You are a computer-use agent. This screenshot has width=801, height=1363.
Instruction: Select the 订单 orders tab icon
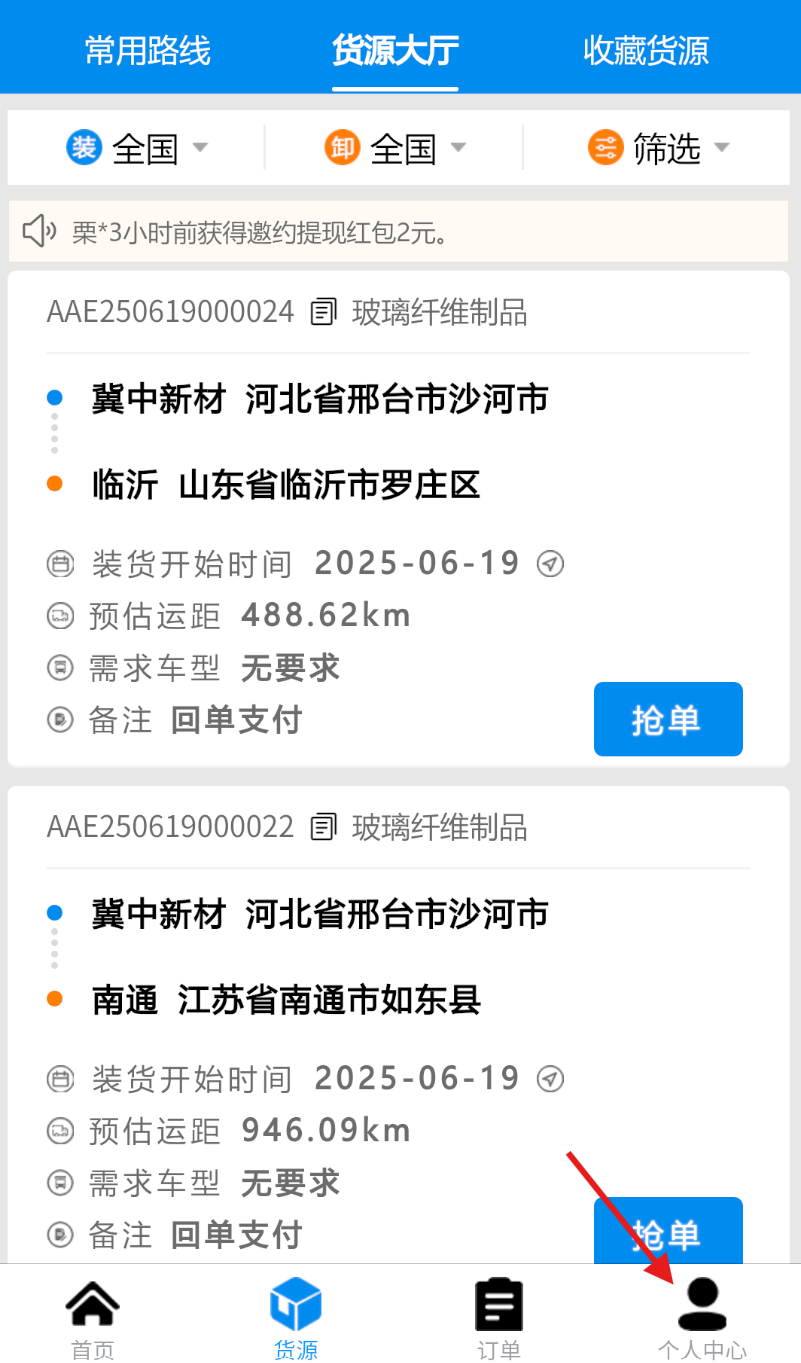498,1303
